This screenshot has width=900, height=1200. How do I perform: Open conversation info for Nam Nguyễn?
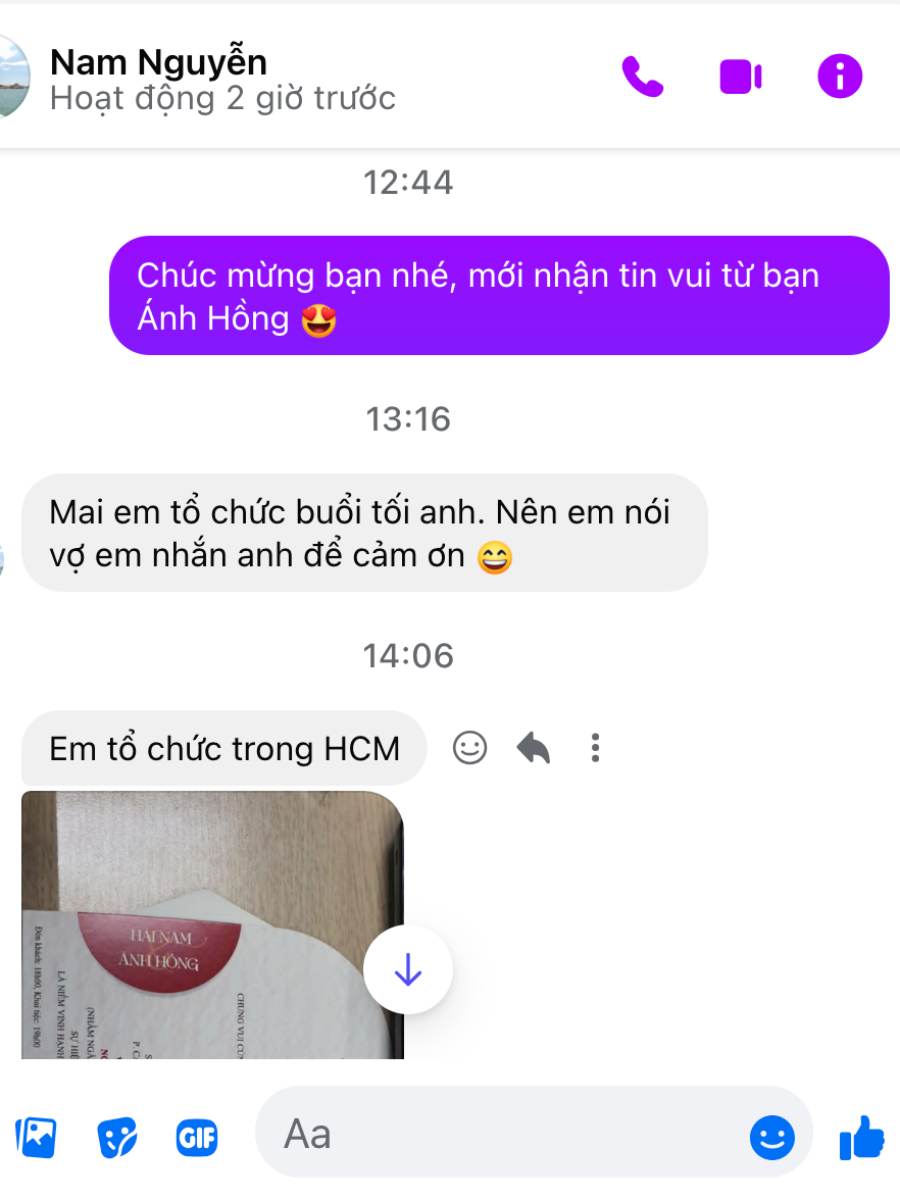pos(839,76)
